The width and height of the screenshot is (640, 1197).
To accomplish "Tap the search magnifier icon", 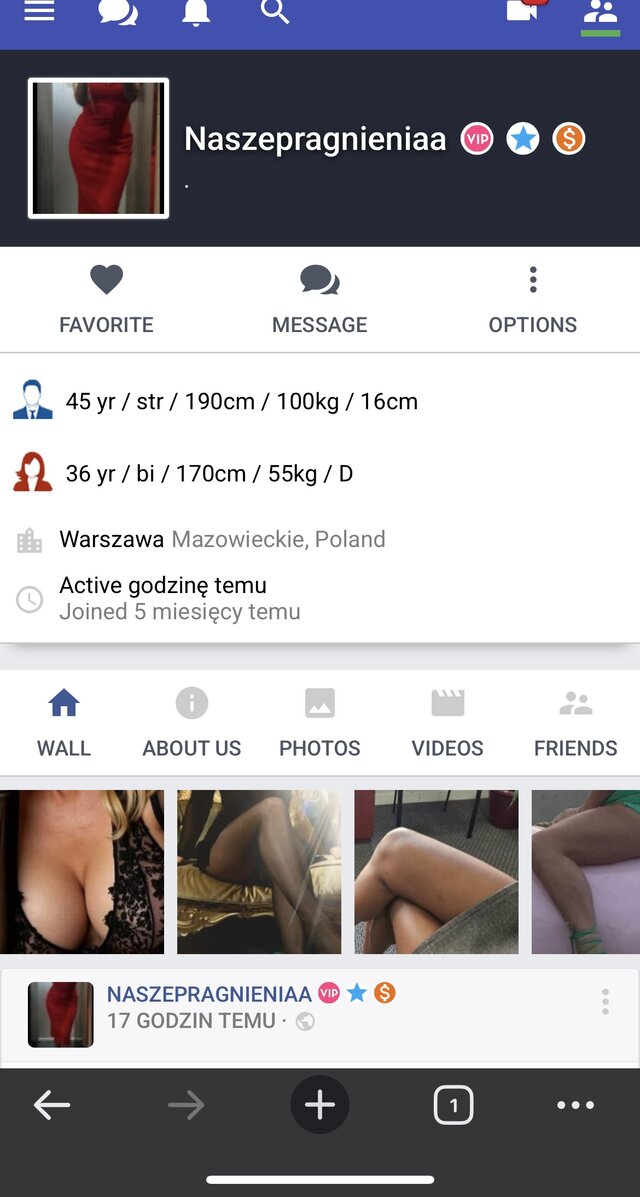I will [x=274, y=12].
